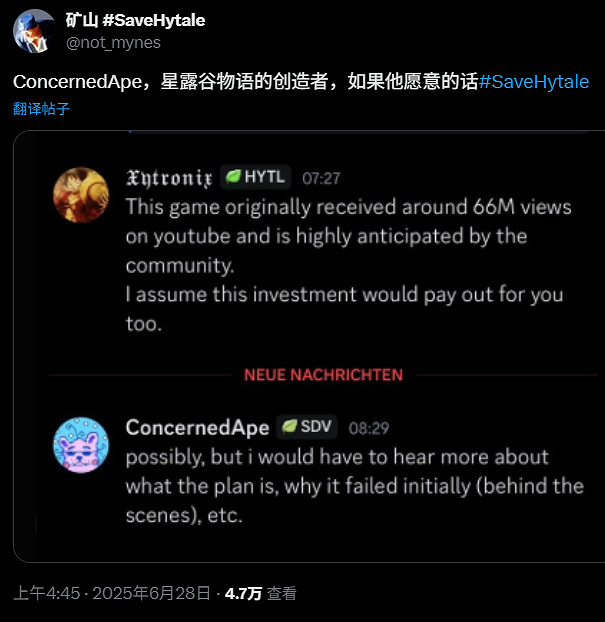The image size is (605, 622).
Task: Open not_mynes profile avatar
Action: (34, 30)
